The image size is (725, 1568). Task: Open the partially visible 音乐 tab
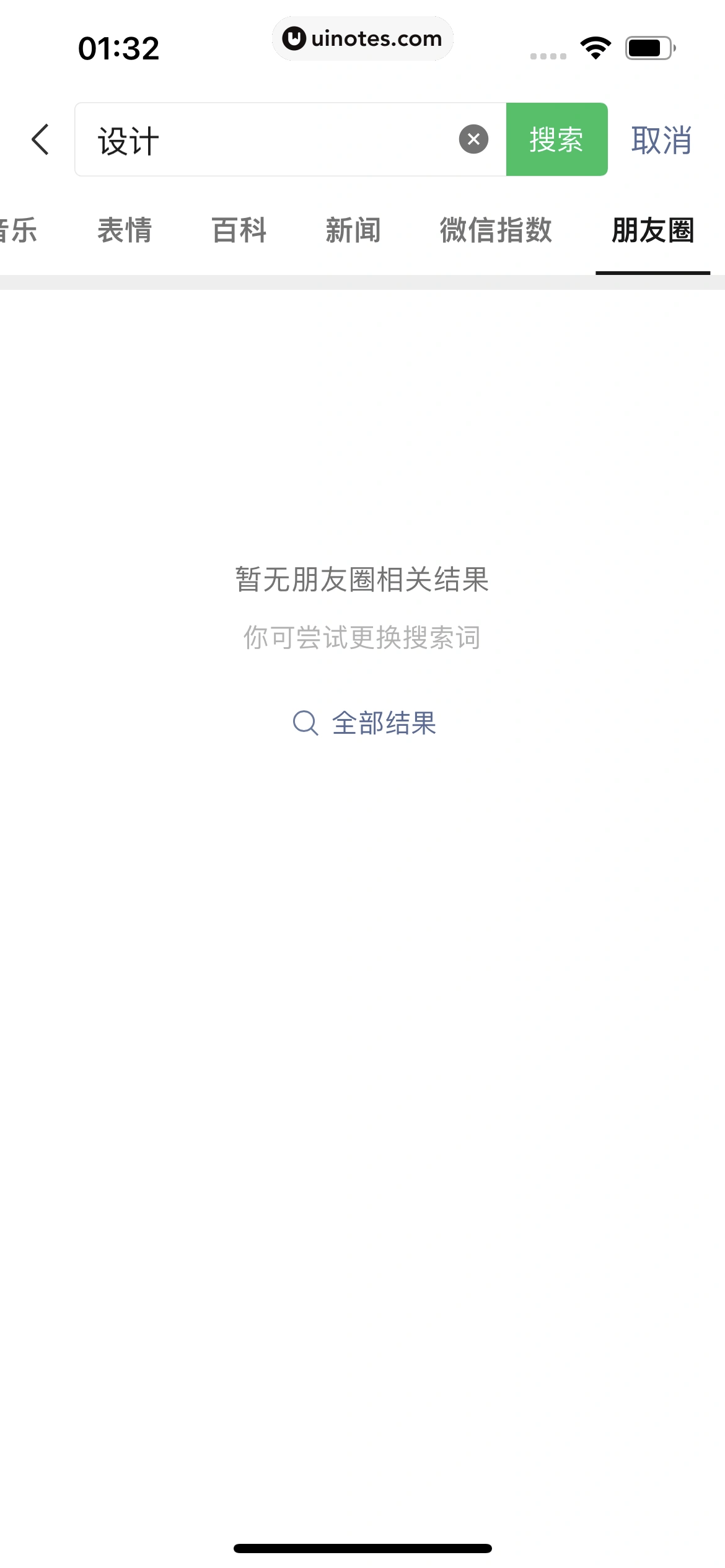19,230
